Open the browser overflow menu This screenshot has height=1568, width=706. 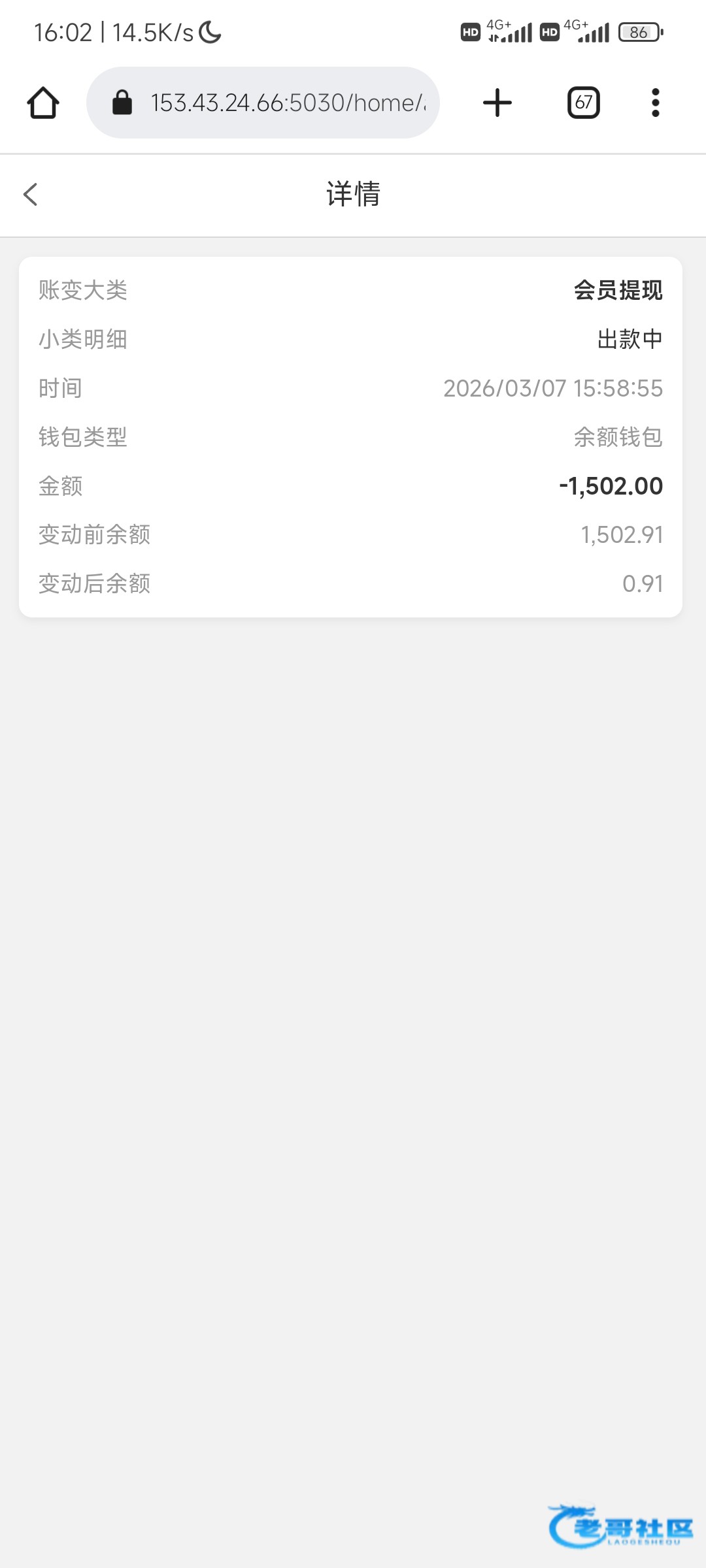(655, 103)
